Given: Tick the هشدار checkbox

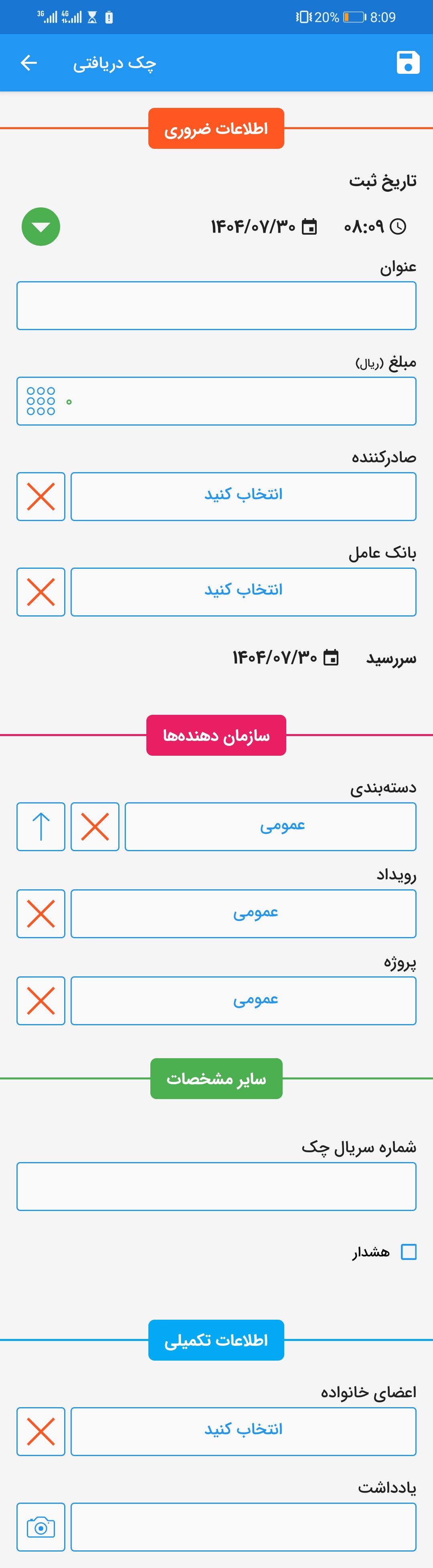Looking at the screenshot, I should pos(409,1252).
